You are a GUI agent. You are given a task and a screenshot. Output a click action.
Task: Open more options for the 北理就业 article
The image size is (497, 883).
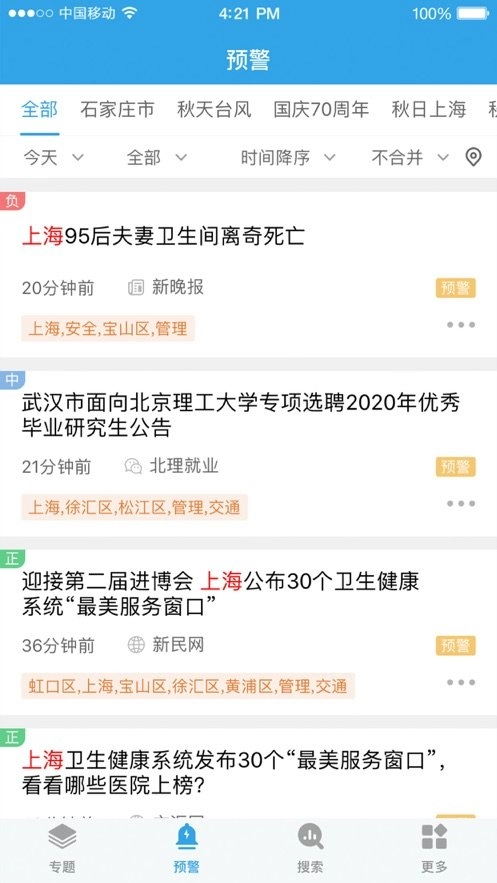(461, 503)
